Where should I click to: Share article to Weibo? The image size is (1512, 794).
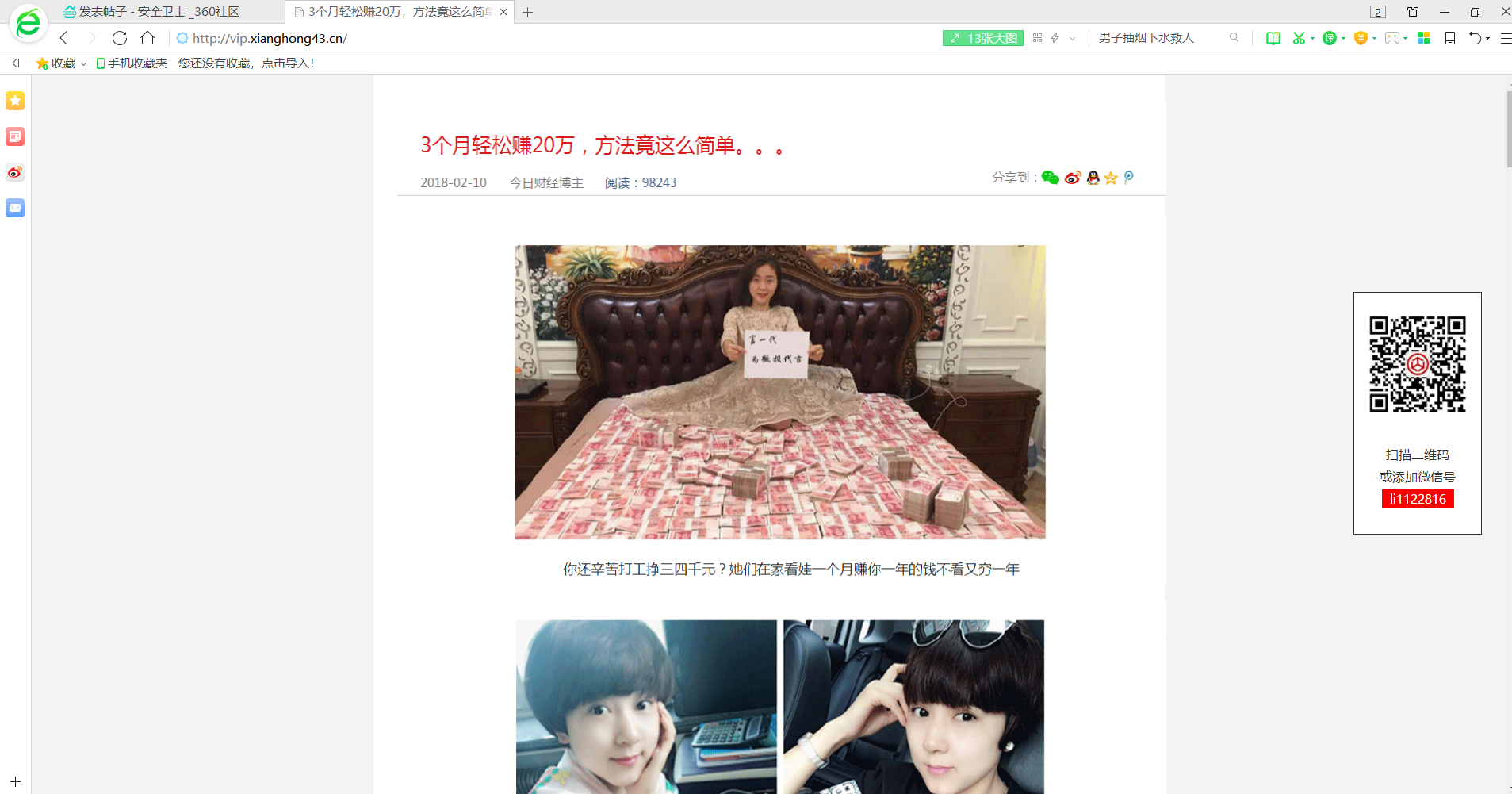click(1073, 178)
